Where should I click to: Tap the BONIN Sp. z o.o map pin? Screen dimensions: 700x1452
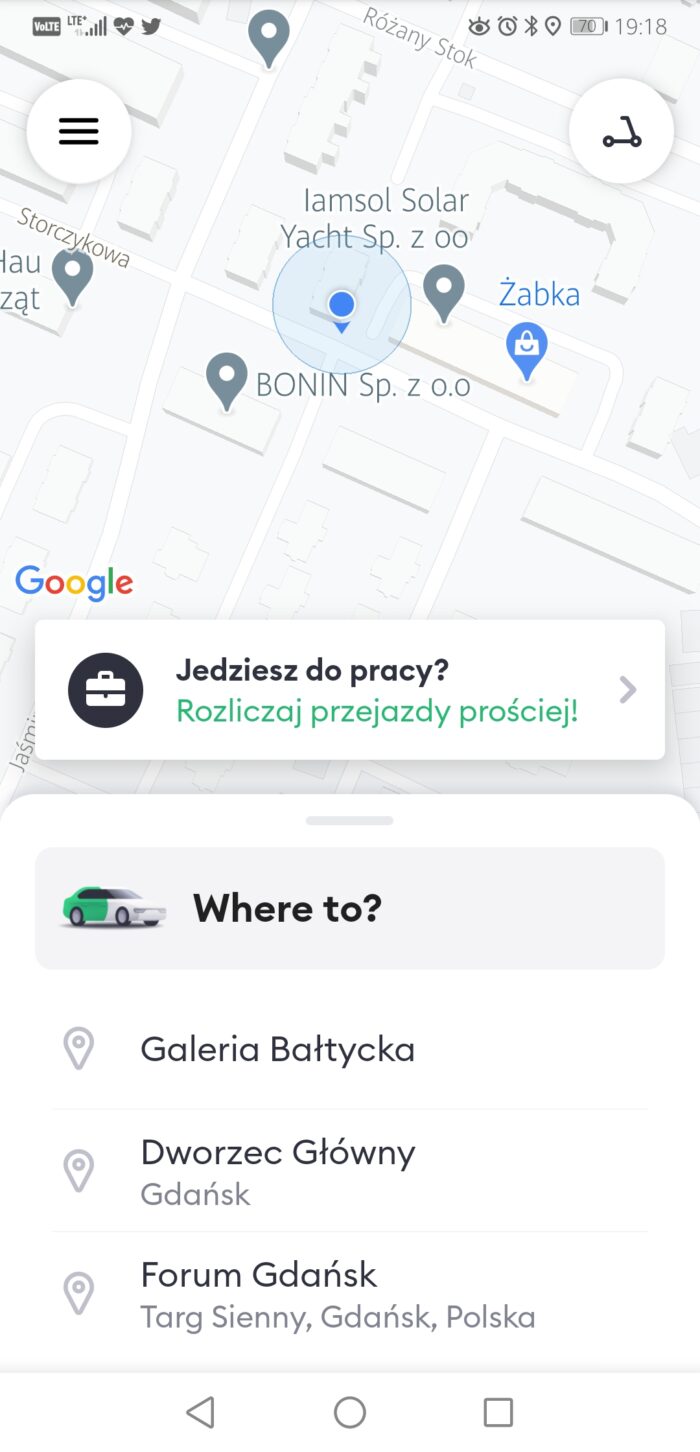point(226,378)
